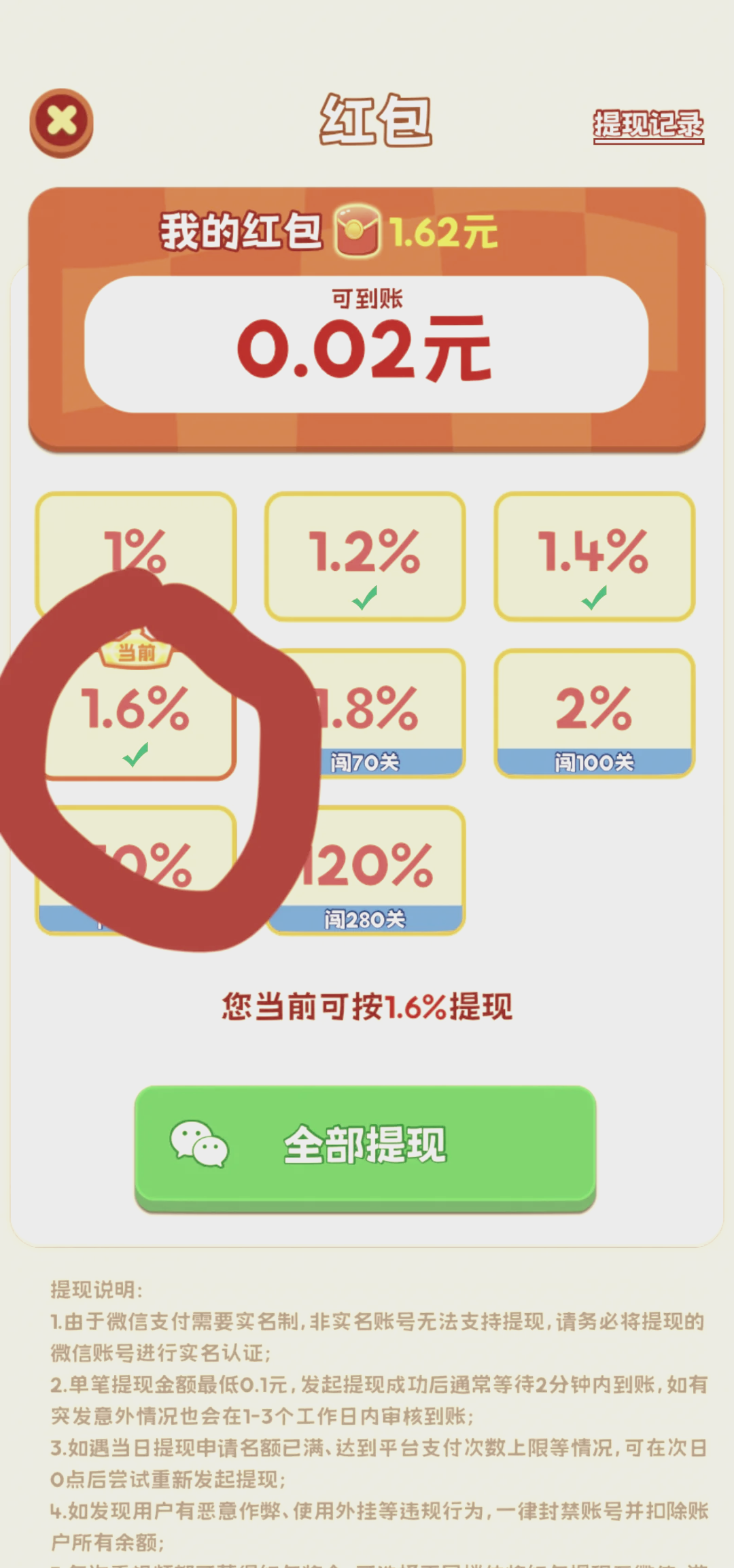Close the 红包 screen with the X button
Screen dimensions: 734x1568
[x=61, y=122]
